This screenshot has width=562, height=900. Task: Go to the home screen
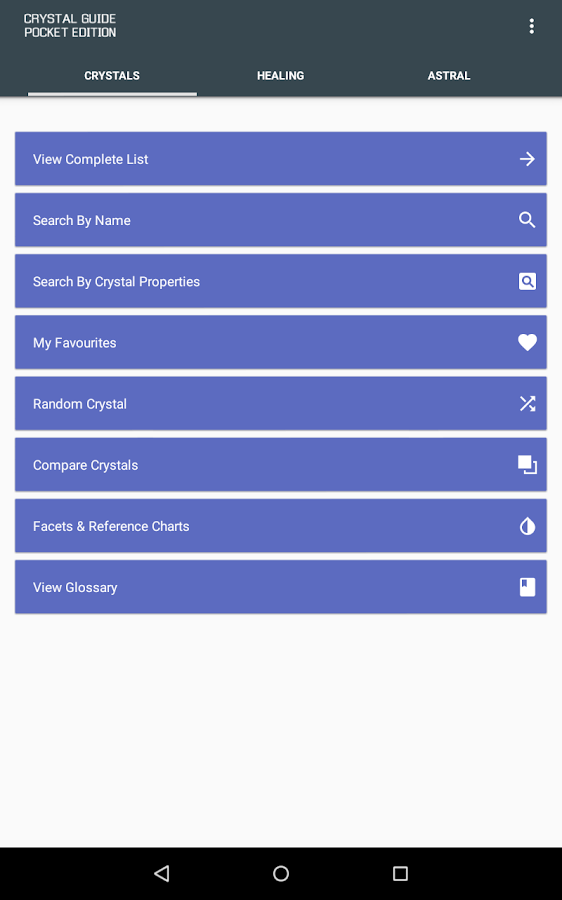pyautogui.click(x=281, y=874)
